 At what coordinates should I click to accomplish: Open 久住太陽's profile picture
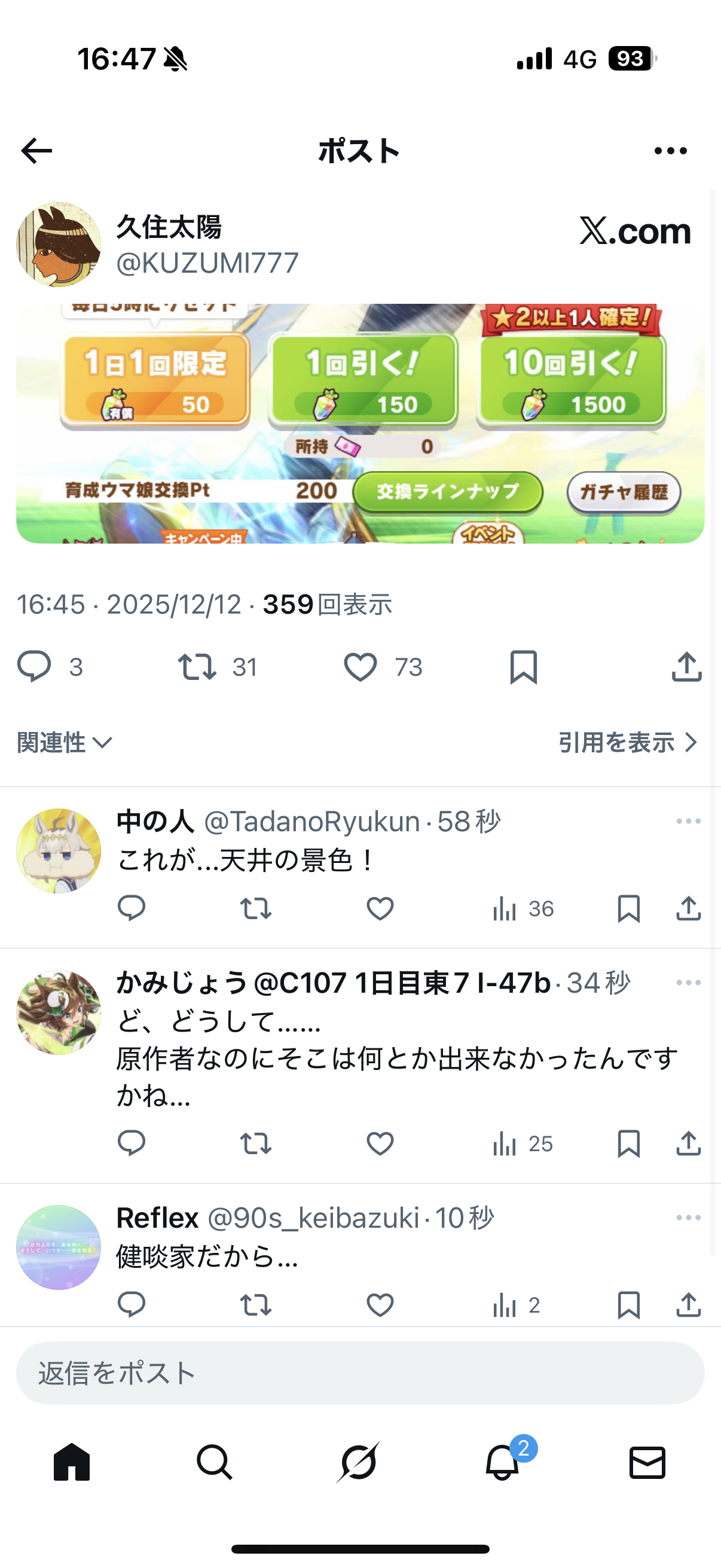[x=59, y=245]
